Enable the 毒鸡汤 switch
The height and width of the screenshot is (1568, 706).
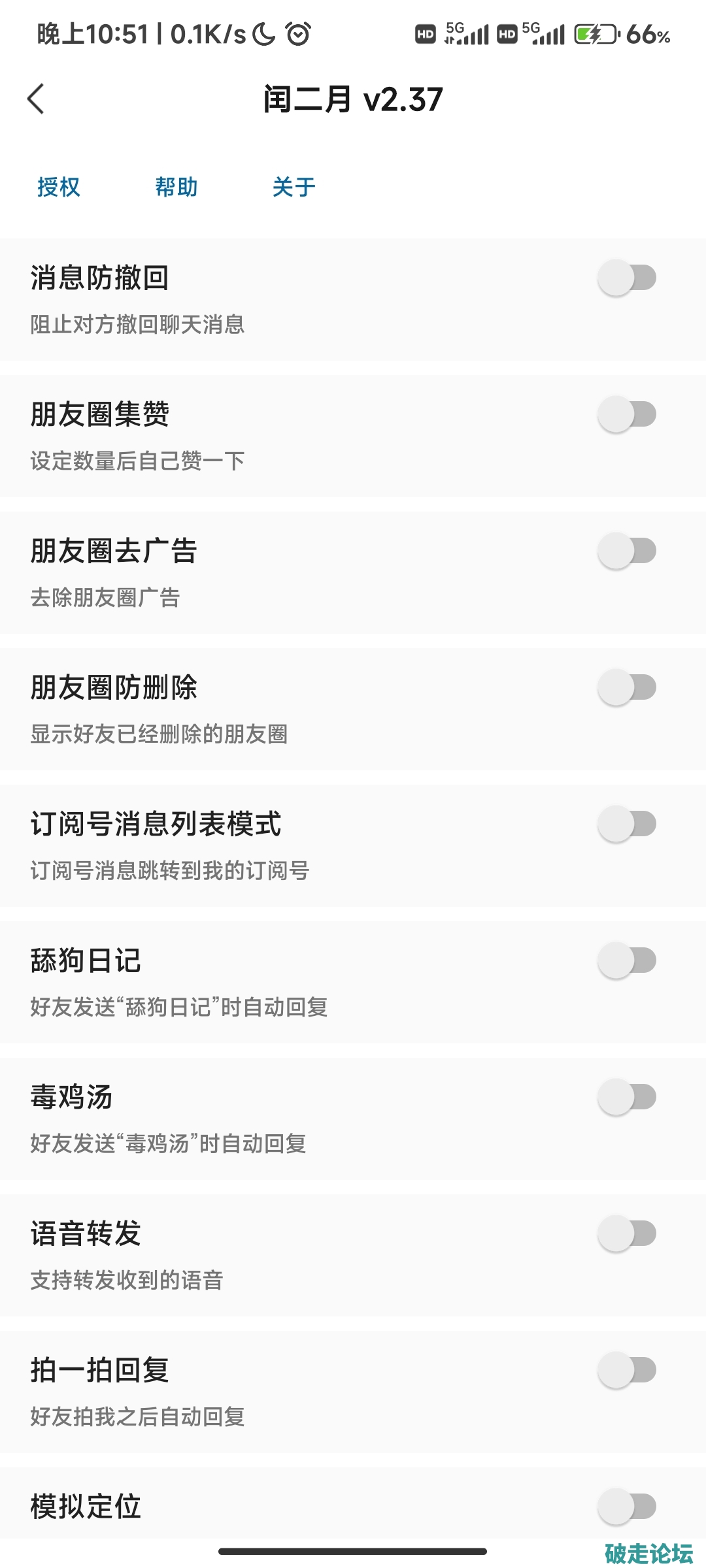[x=627, y=1098]
